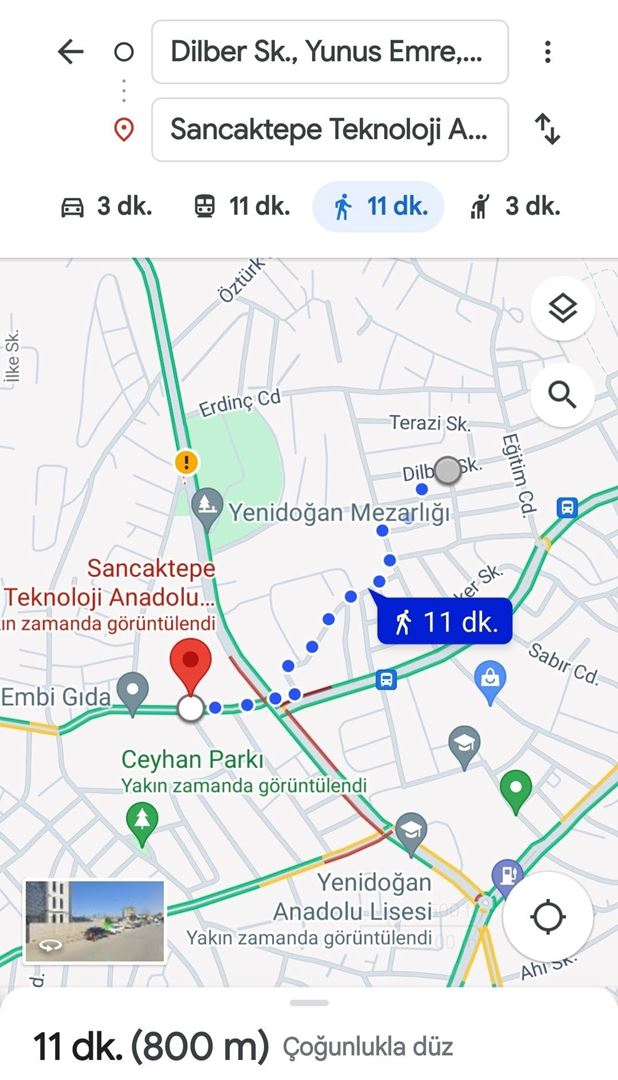This screenshot has width=618, height=1080.
Task: Search along the route with the magnifier
Action: tap(563, 395)
